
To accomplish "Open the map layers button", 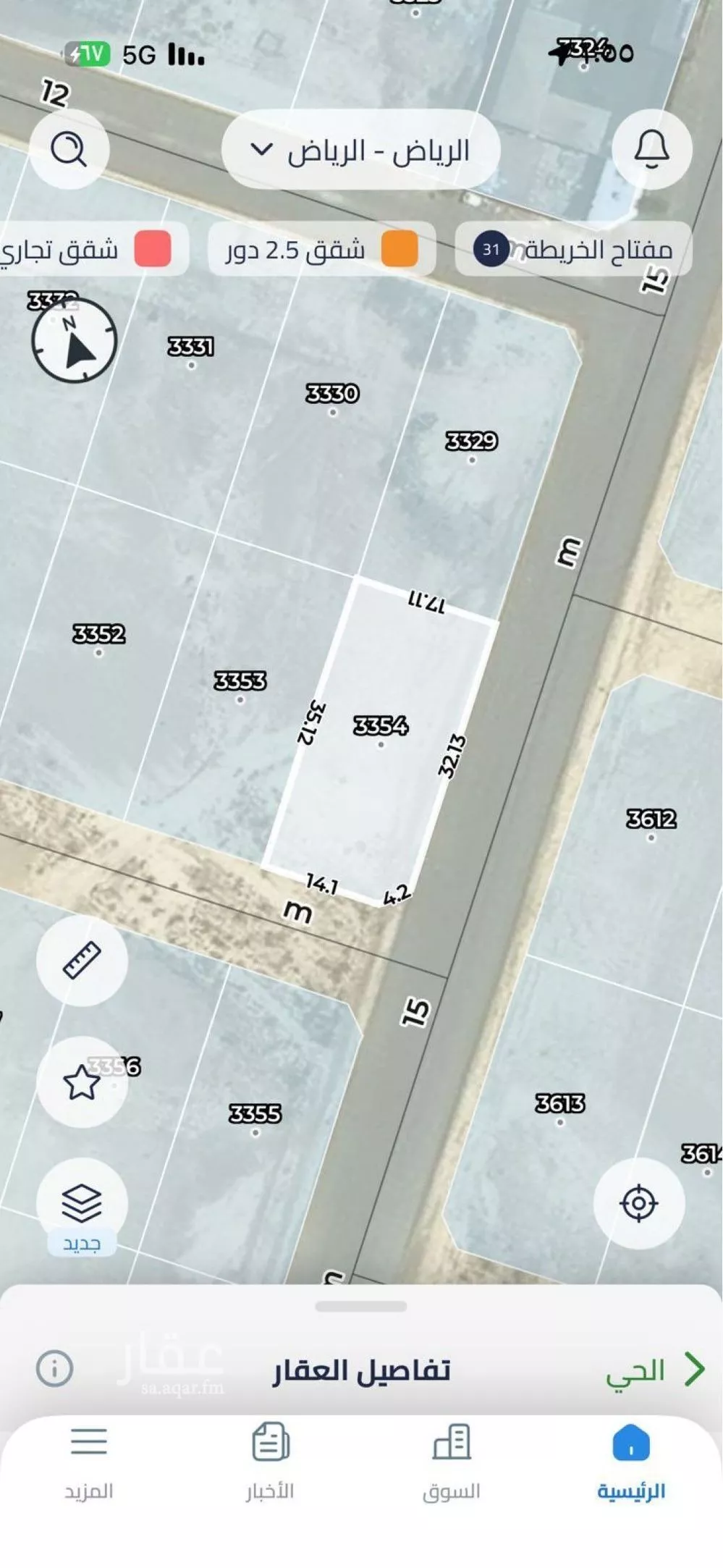I will (x=82, y=1203).
